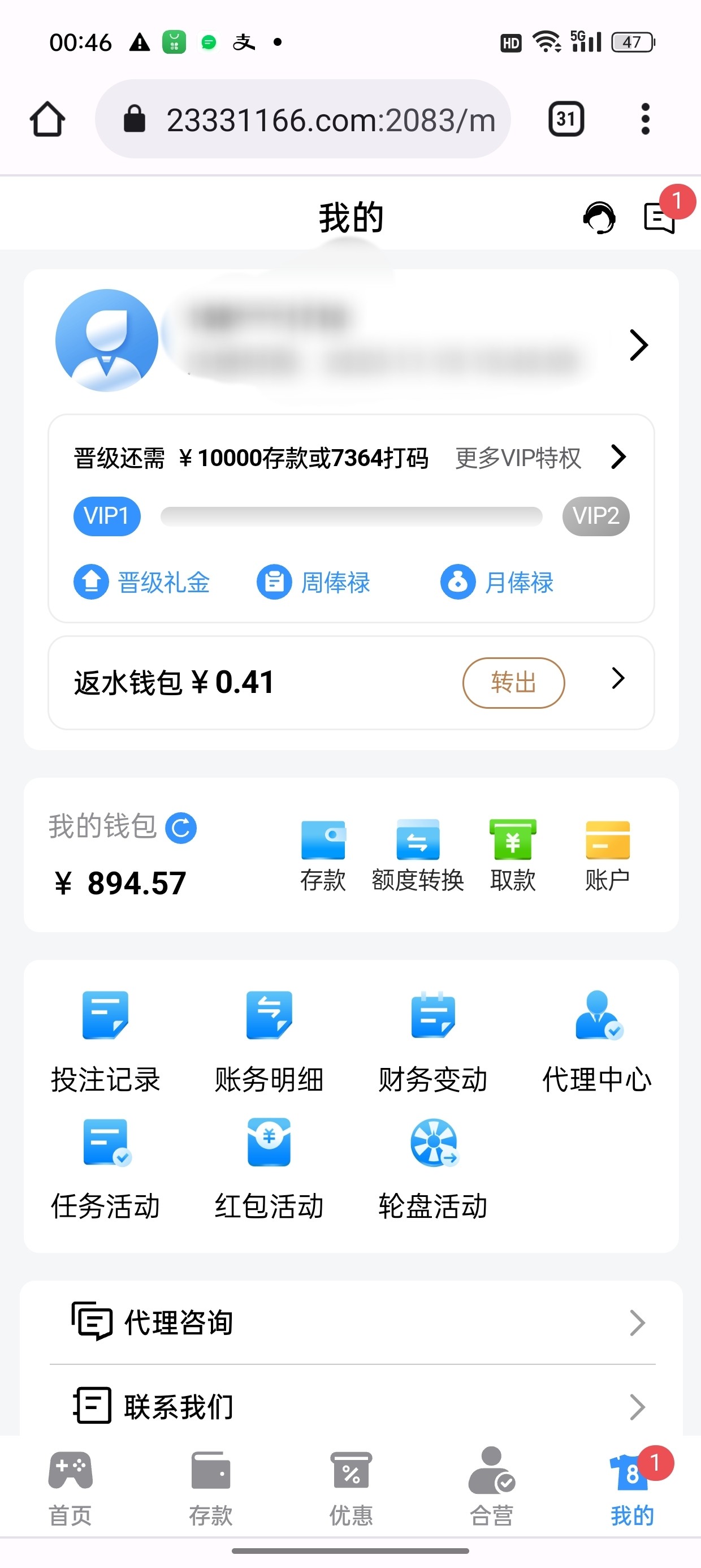Open 额度转换 in wallet

point(417,855)
